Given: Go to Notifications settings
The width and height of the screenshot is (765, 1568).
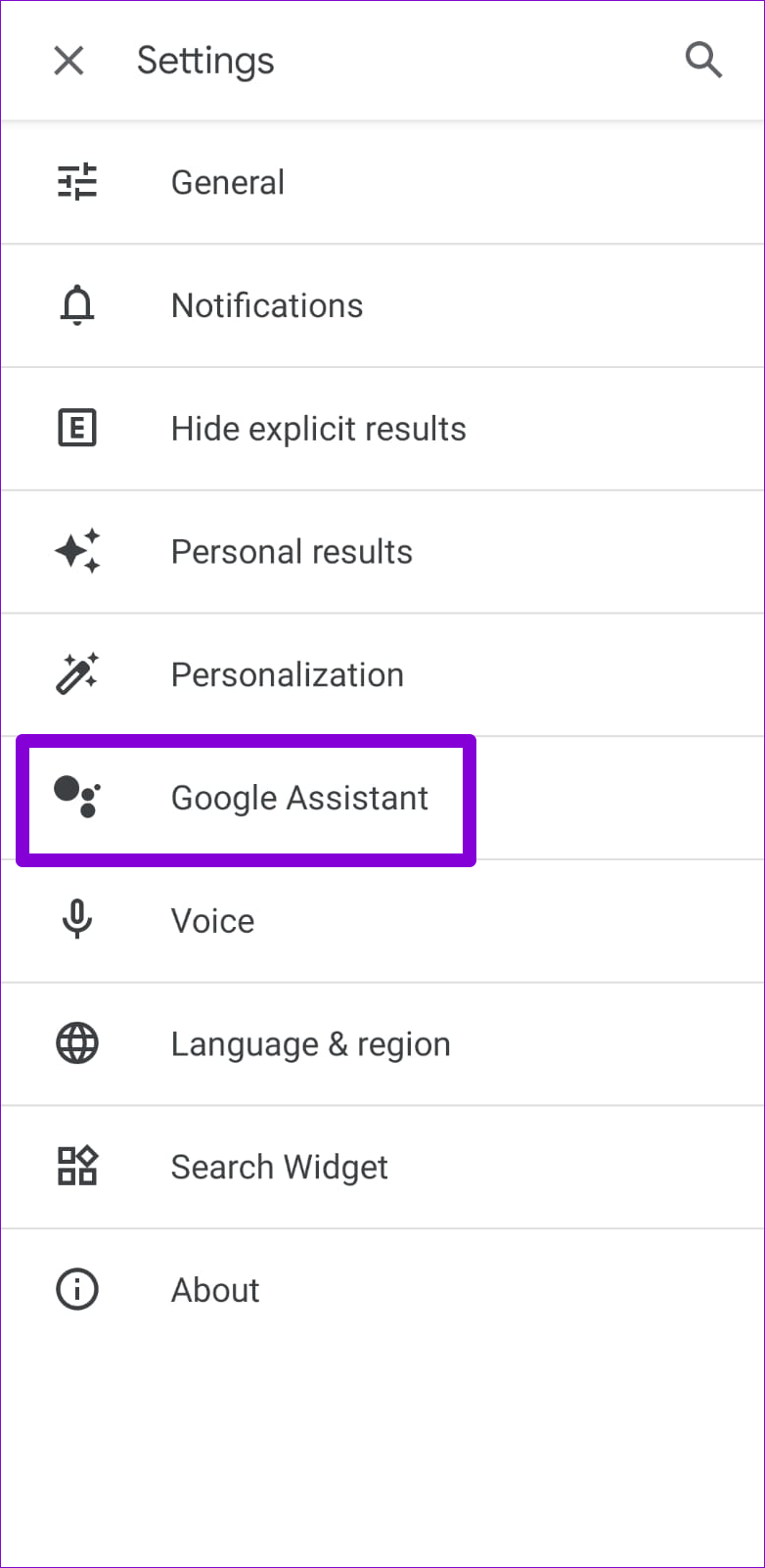Looking at the screenshot, I should click(x=266, y=306).
